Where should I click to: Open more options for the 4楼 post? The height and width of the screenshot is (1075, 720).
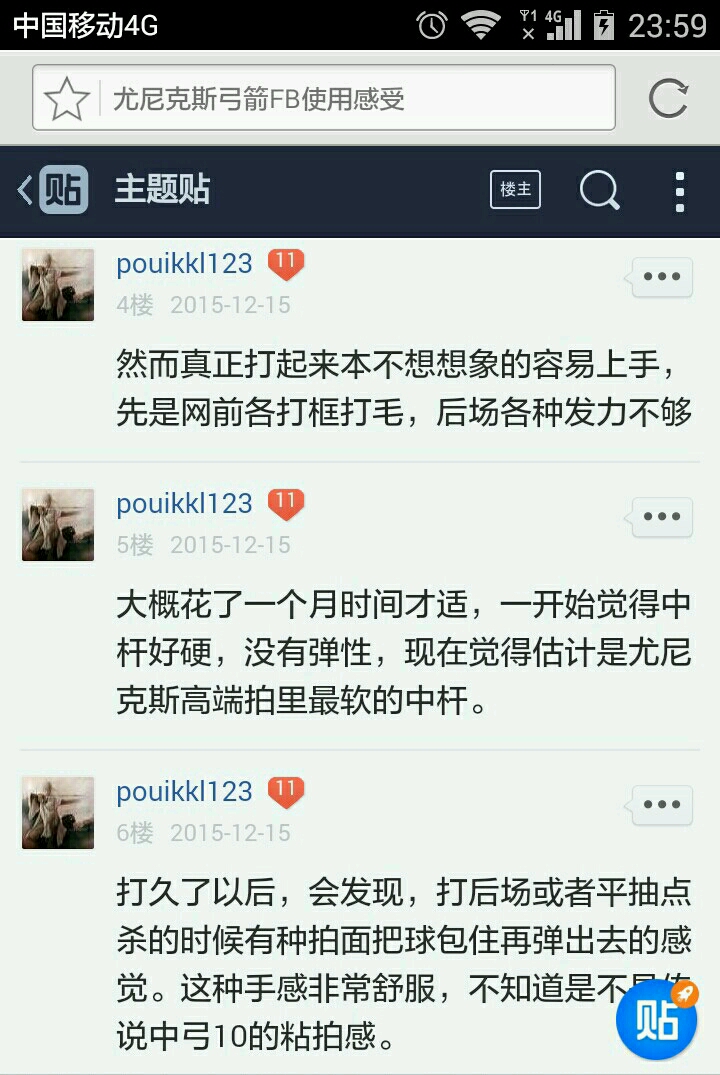661,277
